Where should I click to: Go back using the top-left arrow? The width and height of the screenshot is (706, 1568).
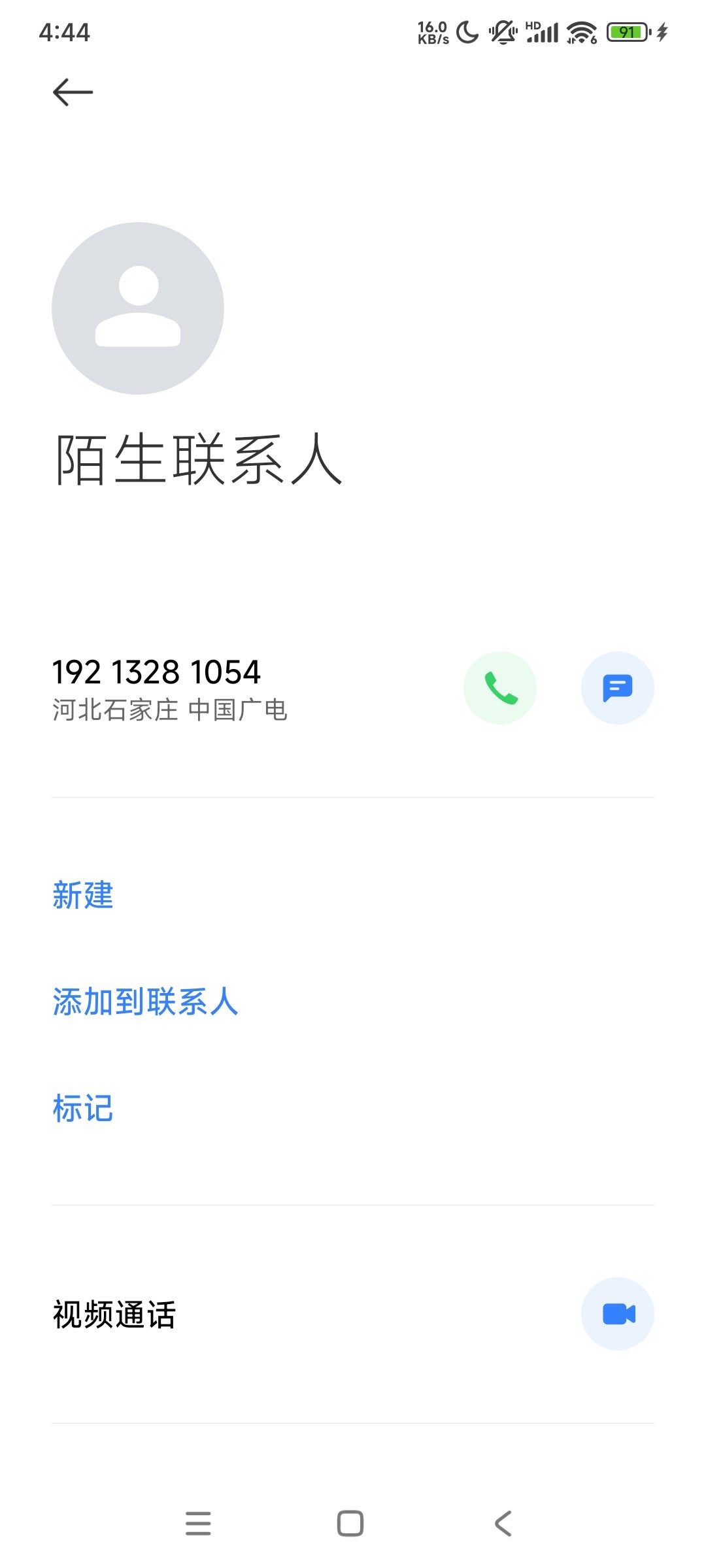click(x=73, y=92)
